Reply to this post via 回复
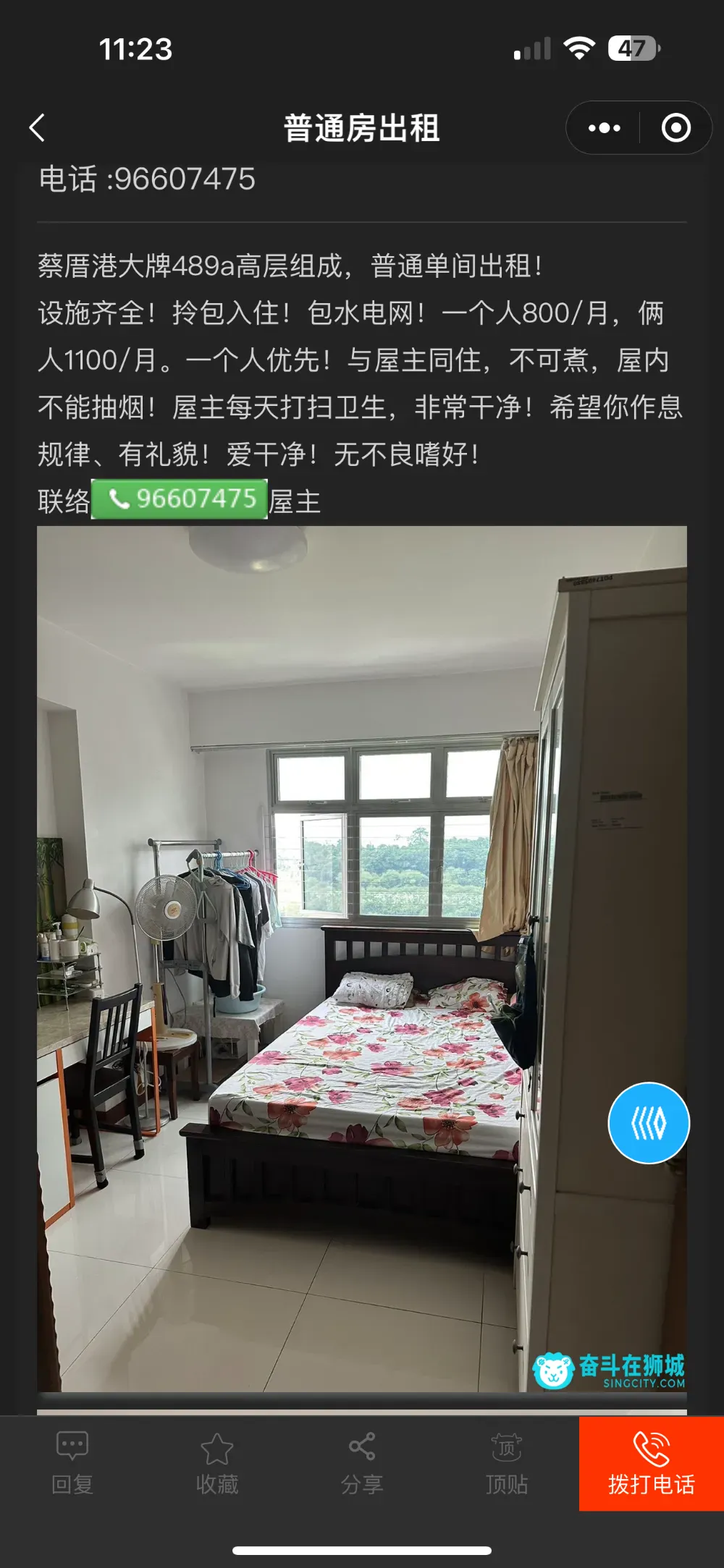 click(x=72, y=1463)
